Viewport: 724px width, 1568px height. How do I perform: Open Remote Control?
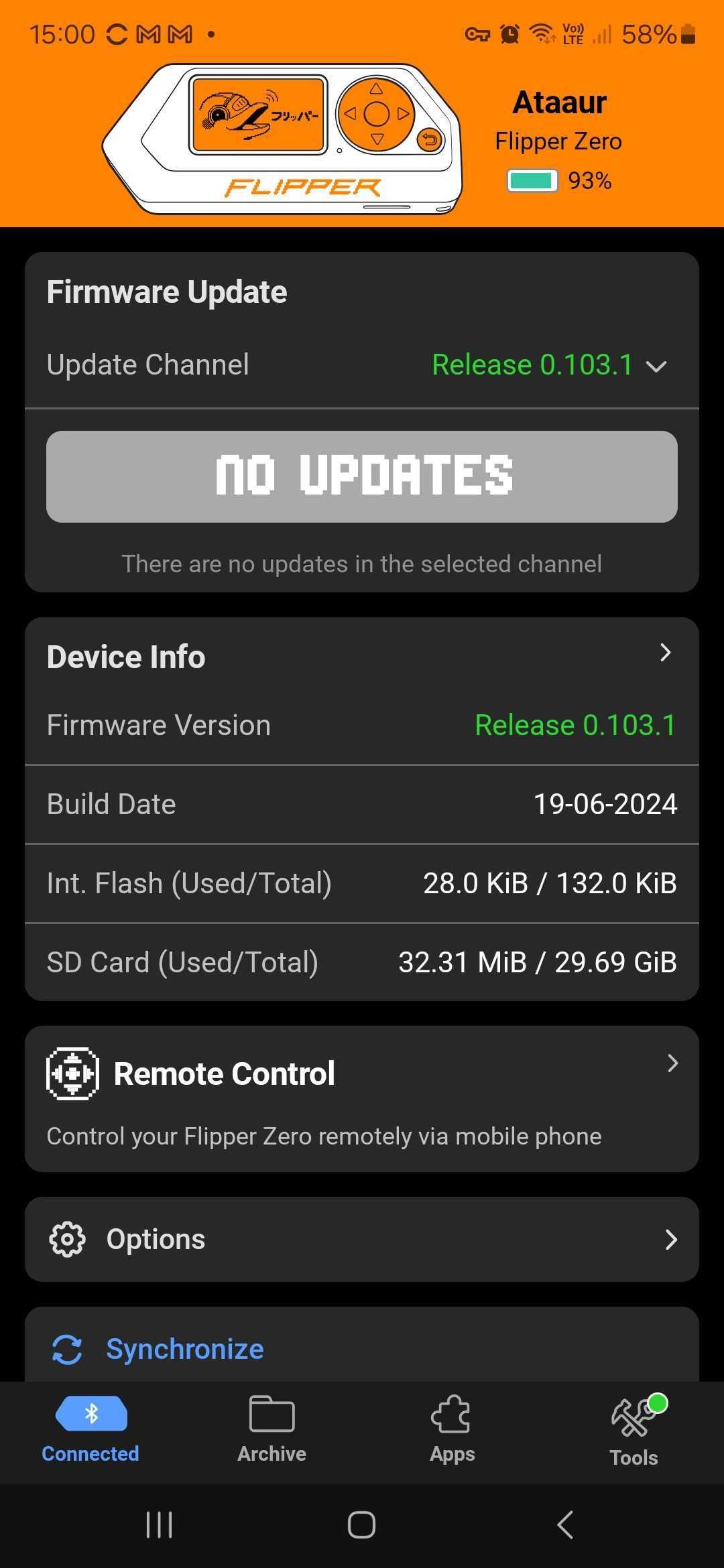[x=362, y=1099]
